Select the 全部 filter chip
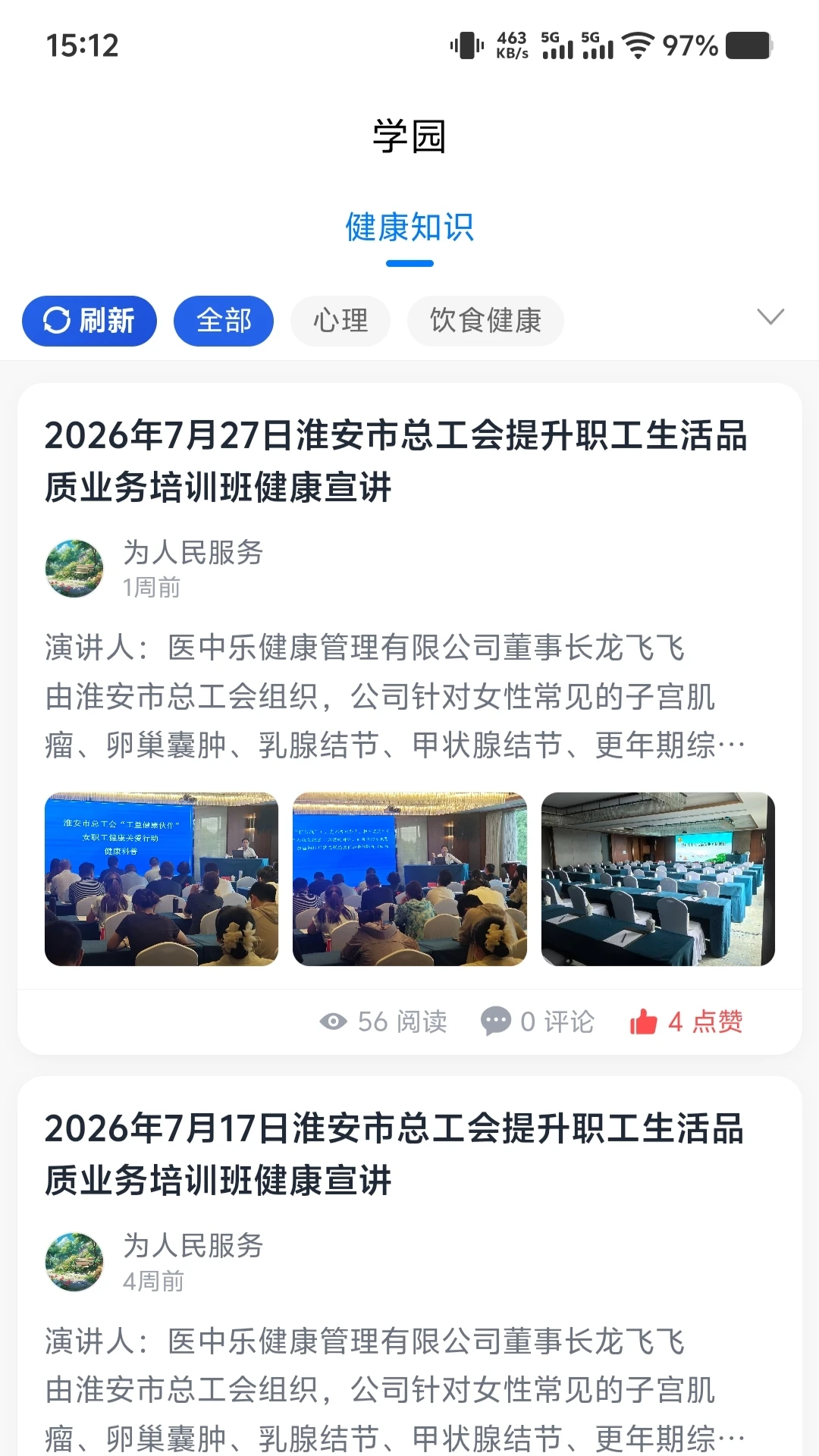This screenshot has width=819, height=1456. pos(224,321)
